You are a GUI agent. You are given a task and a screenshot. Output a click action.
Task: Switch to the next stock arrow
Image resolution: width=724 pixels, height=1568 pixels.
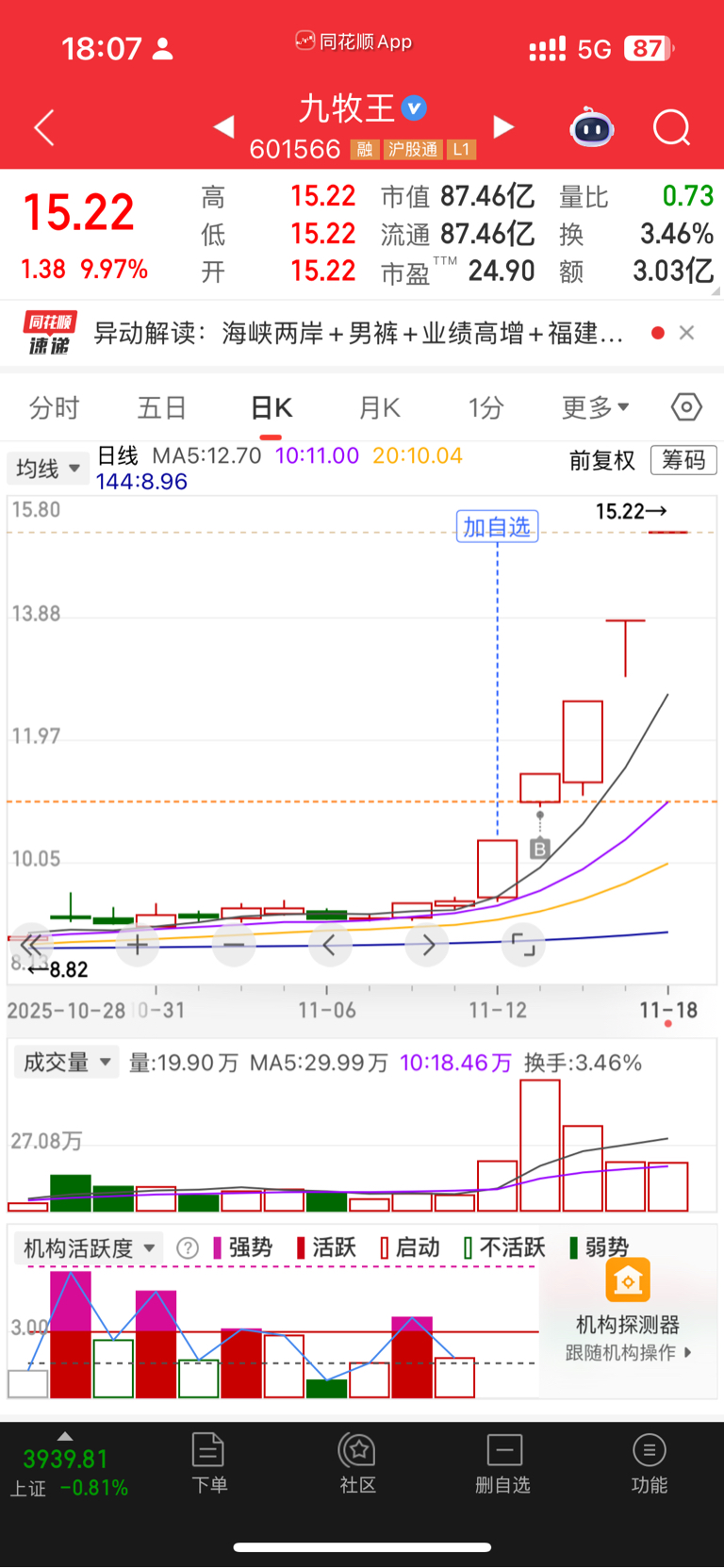pyautogui.click(x=504, y=127)
